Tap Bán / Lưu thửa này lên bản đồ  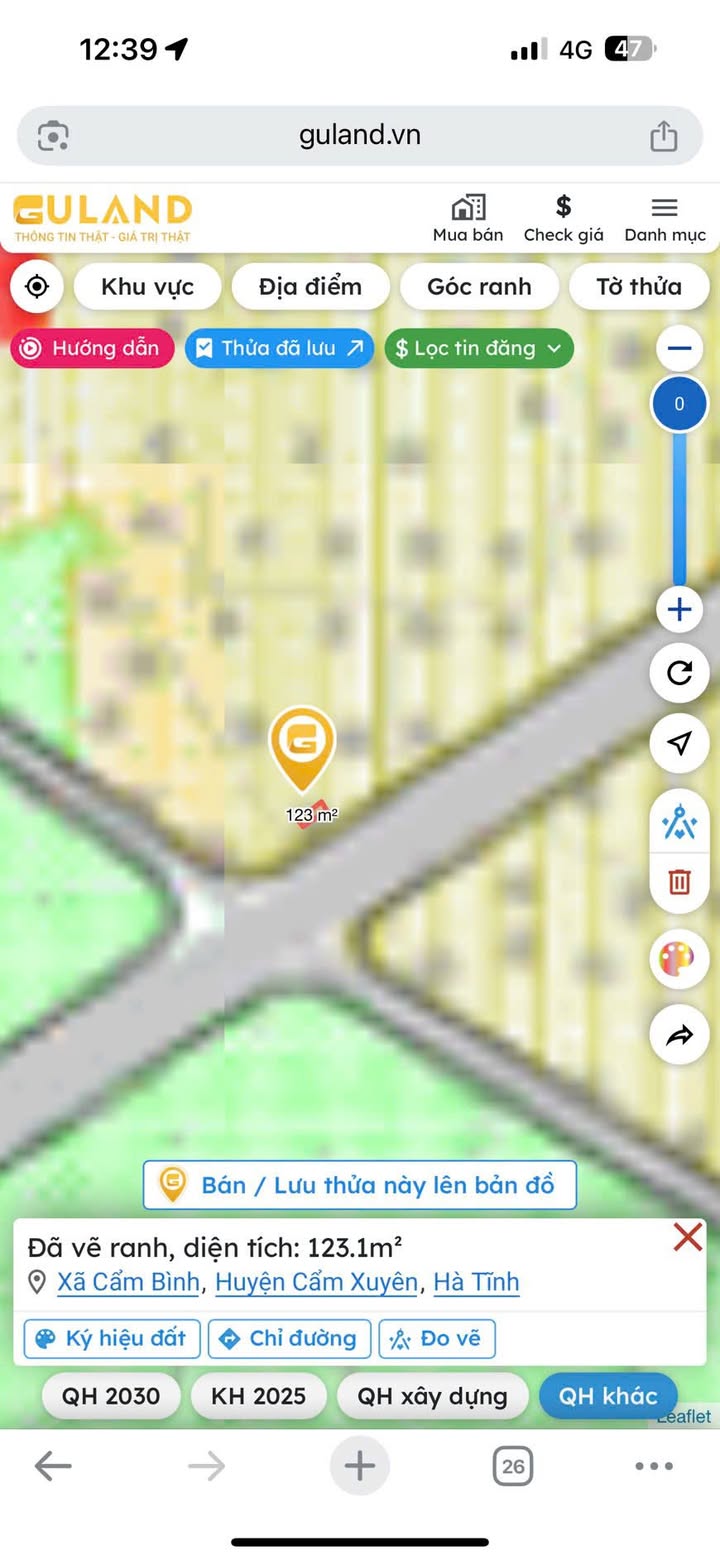360,1185
